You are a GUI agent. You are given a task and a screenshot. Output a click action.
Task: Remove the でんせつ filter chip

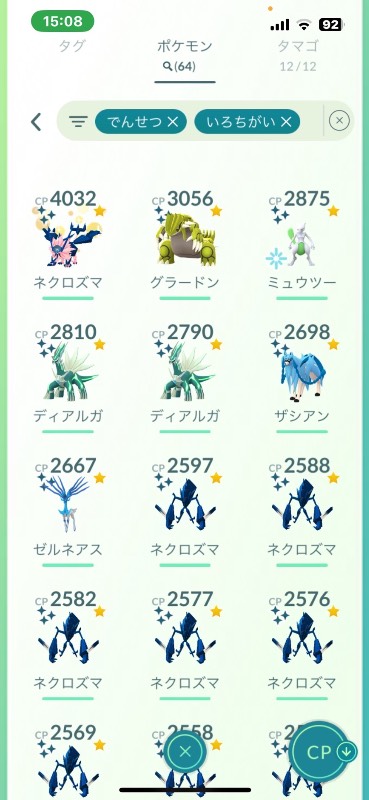[173, 121]
